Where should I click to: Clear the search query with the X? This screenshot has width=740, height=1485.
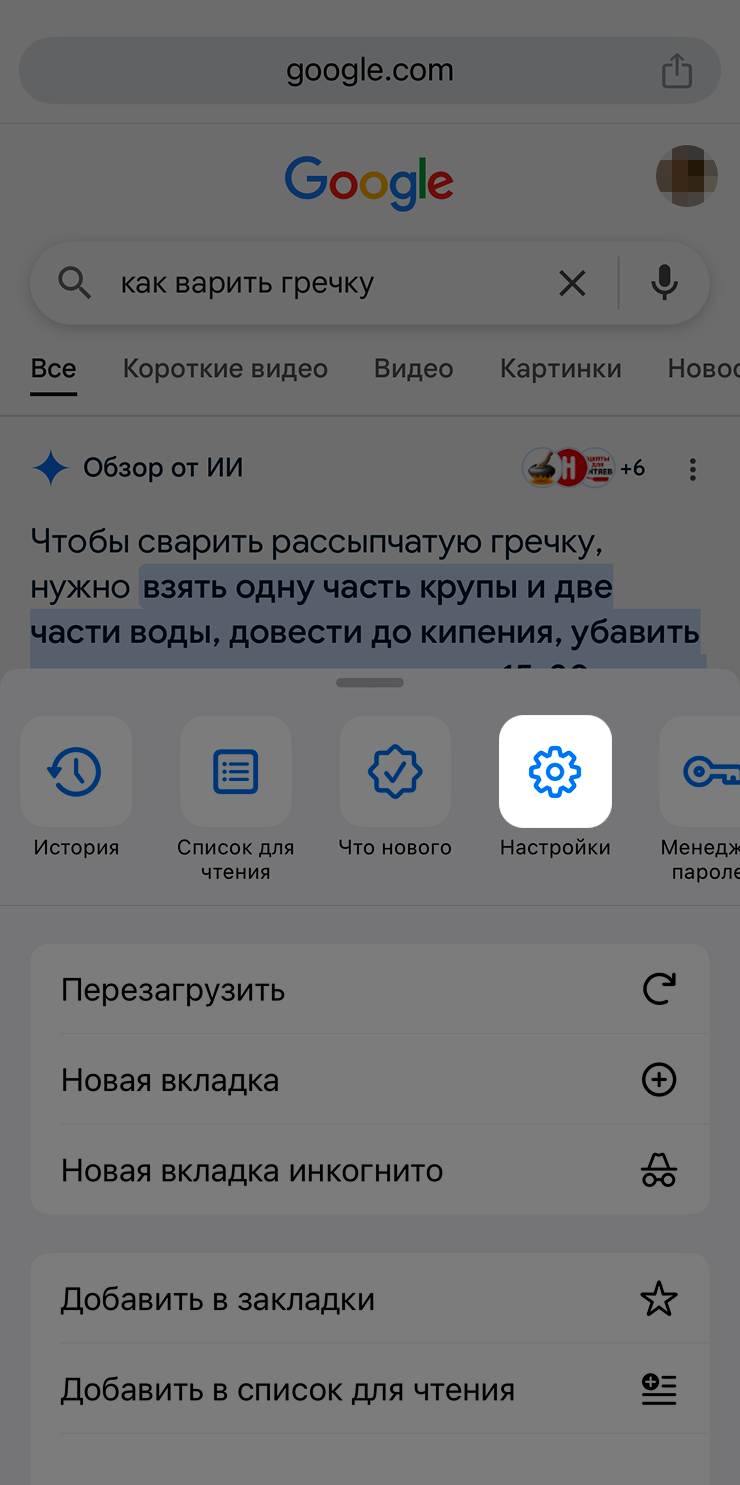point(572,283)
